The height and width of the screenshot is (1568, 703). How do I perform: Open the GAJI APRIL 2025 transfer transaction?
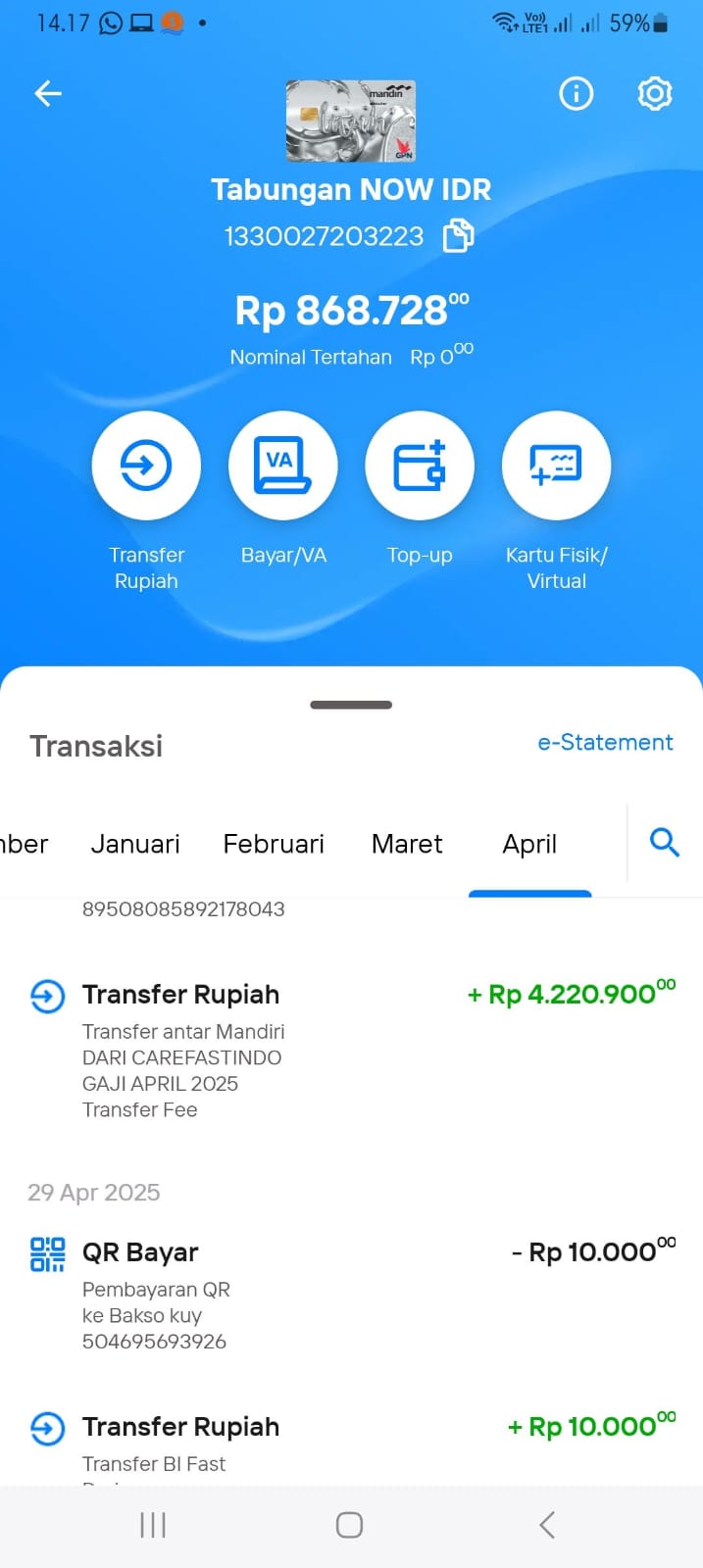(351, 1050)
